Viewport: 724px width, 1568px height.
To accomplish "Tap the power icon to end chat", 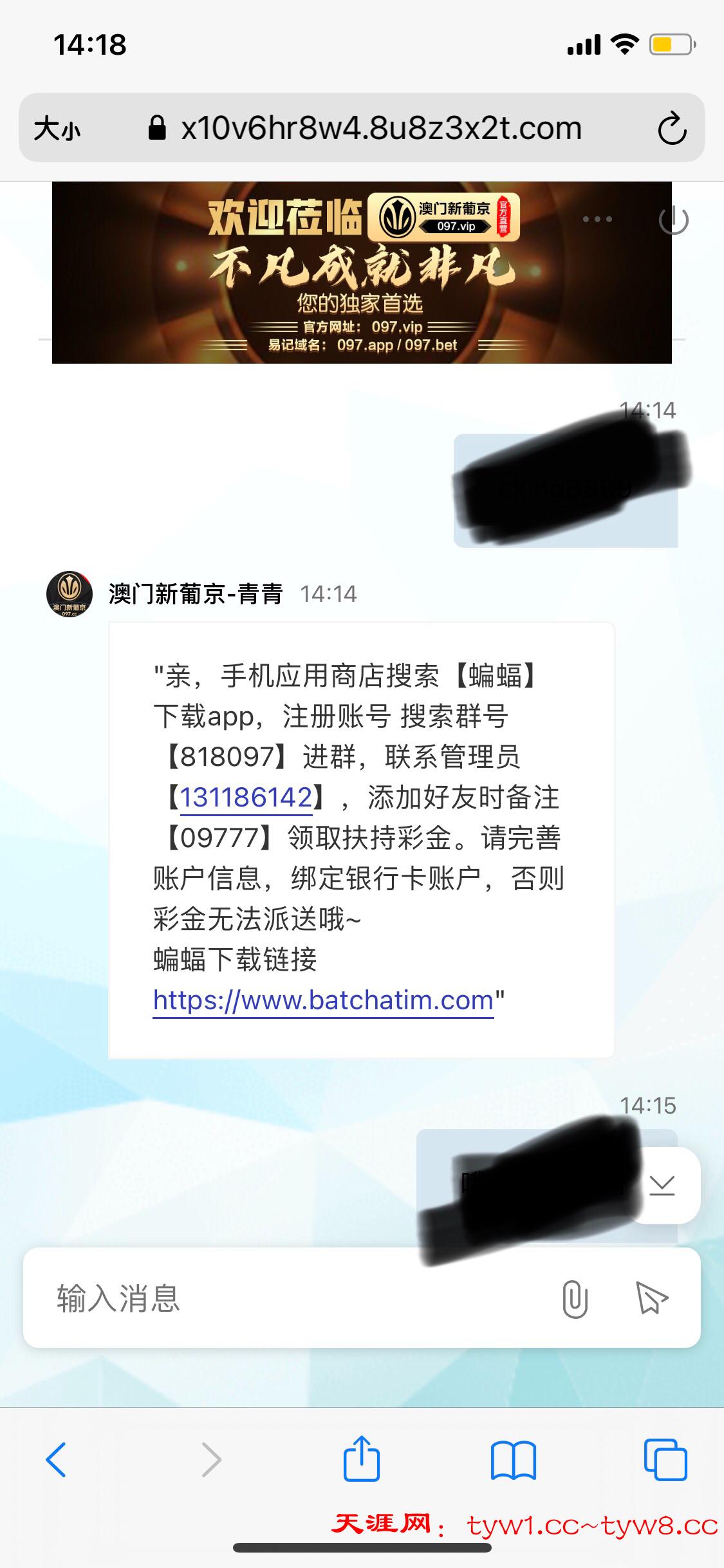I will (673, 221).
